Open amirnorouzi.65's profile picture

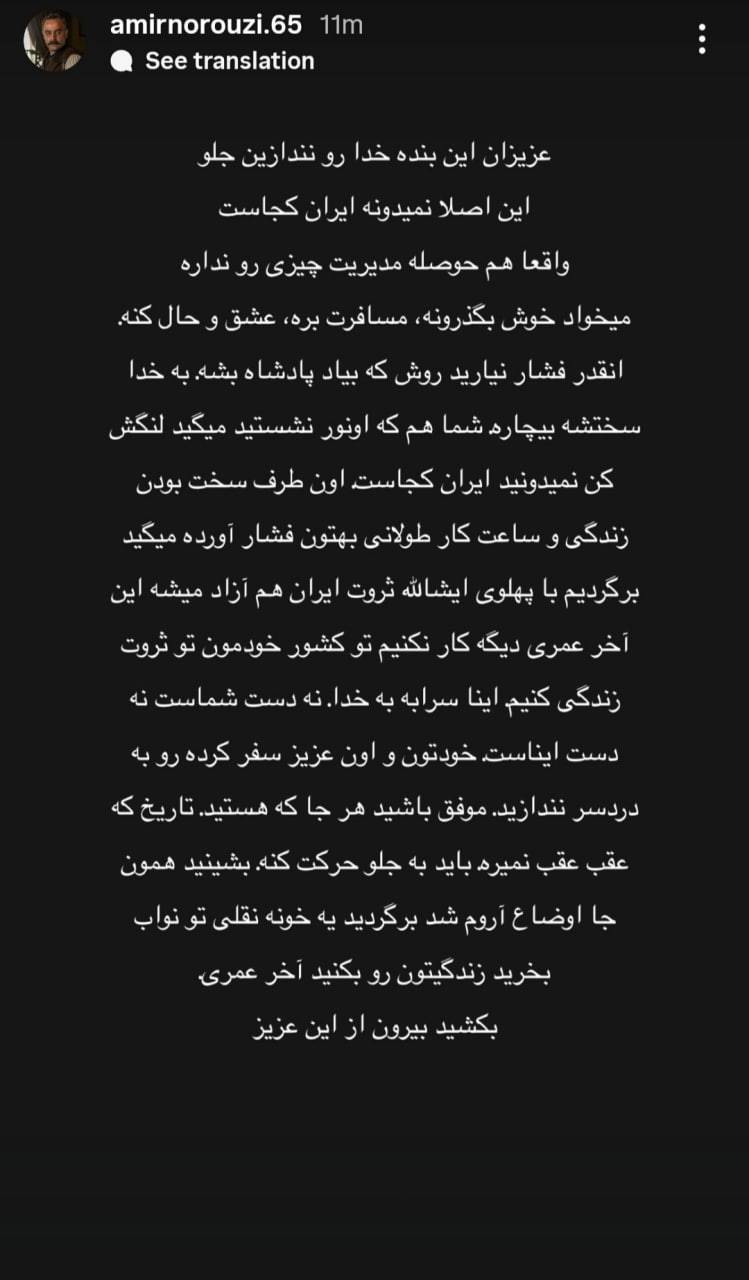tap(54, 42)
